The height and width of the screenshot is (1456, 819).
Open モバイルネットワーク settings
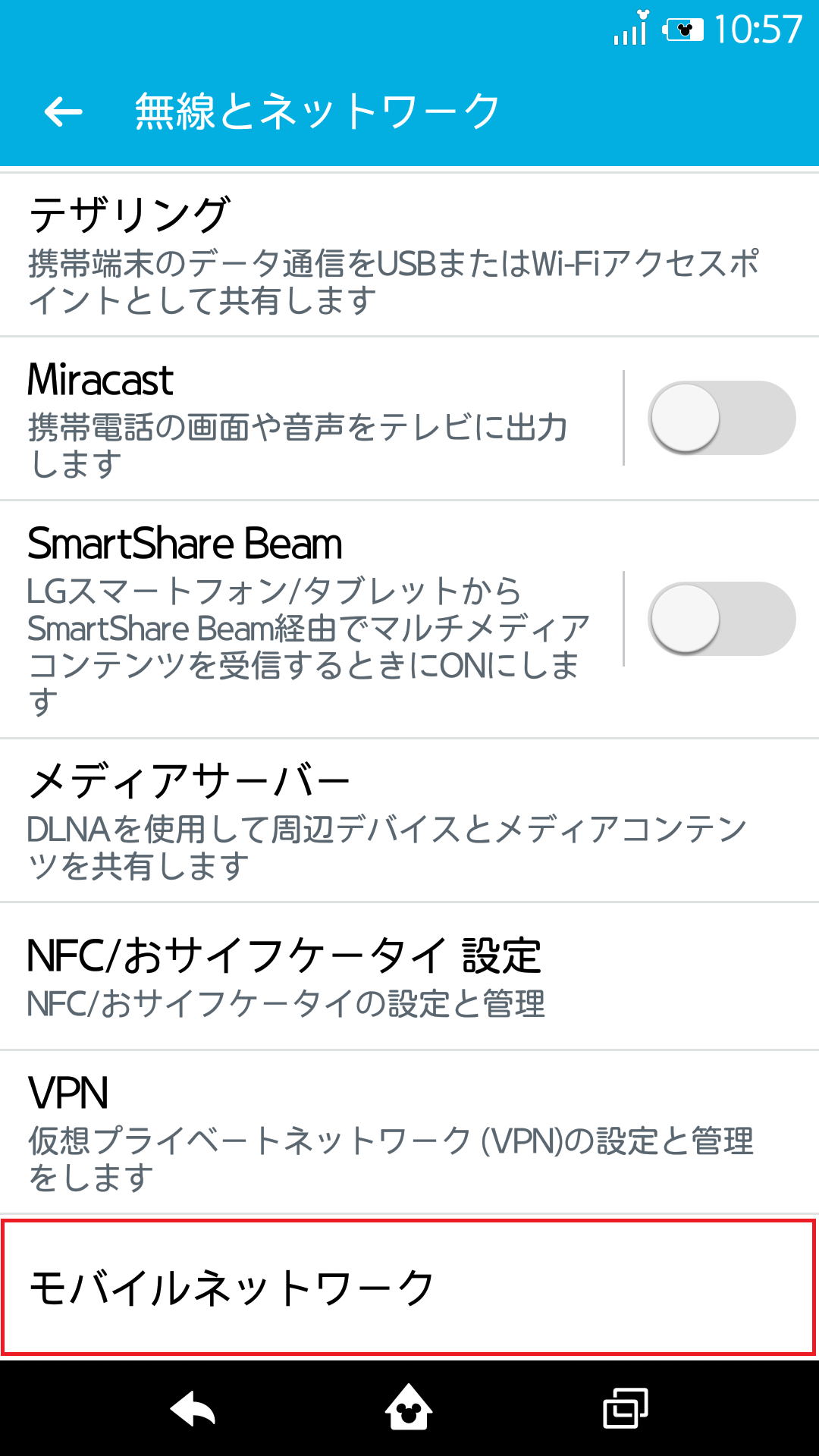pos(408,1288)
